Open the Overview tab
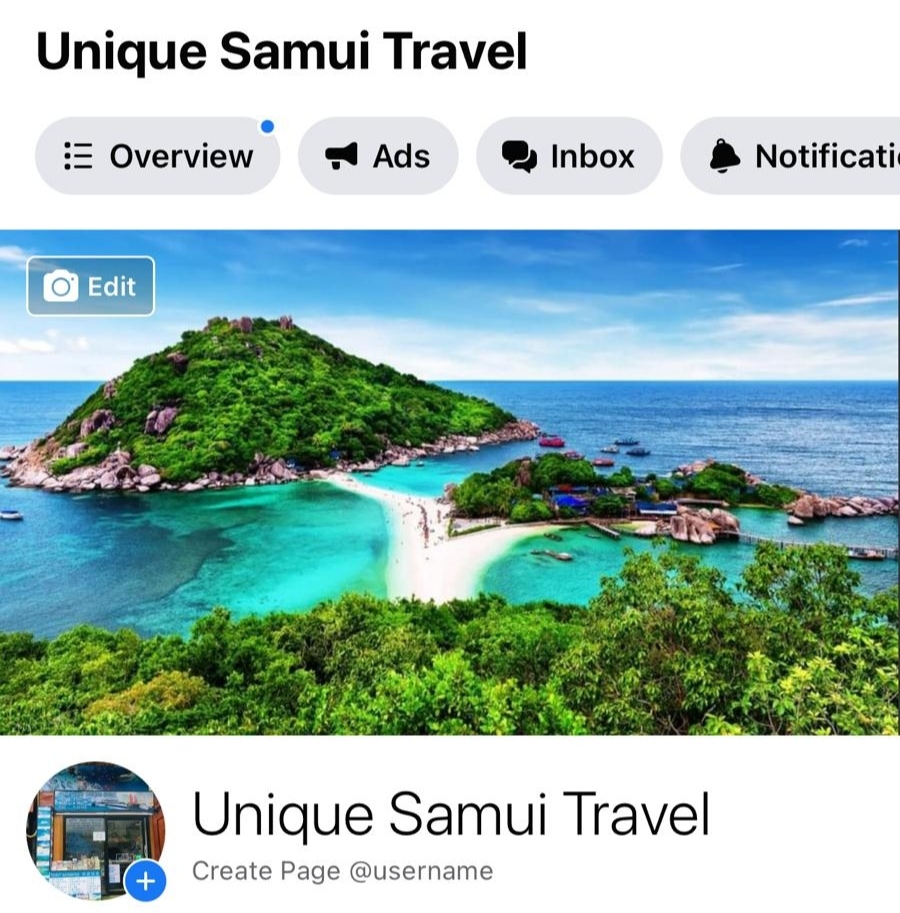 158,156
